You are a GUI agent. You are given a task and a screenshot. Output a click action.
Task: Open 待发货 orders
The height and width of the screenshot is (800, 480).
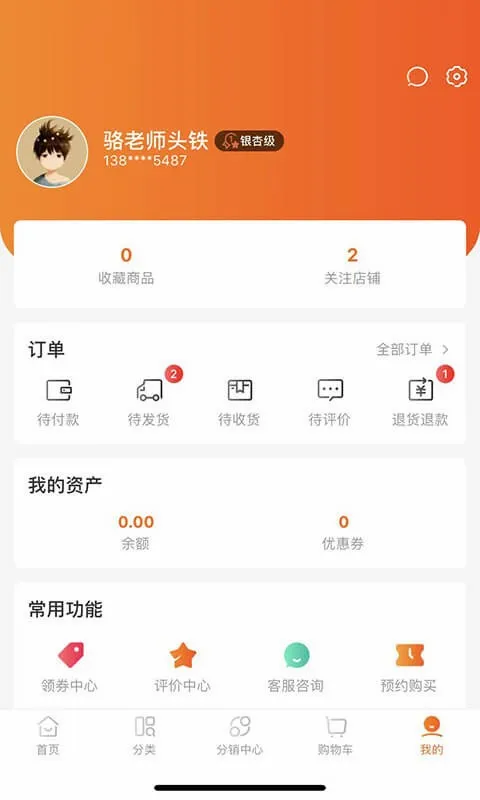tap(149, 403)
